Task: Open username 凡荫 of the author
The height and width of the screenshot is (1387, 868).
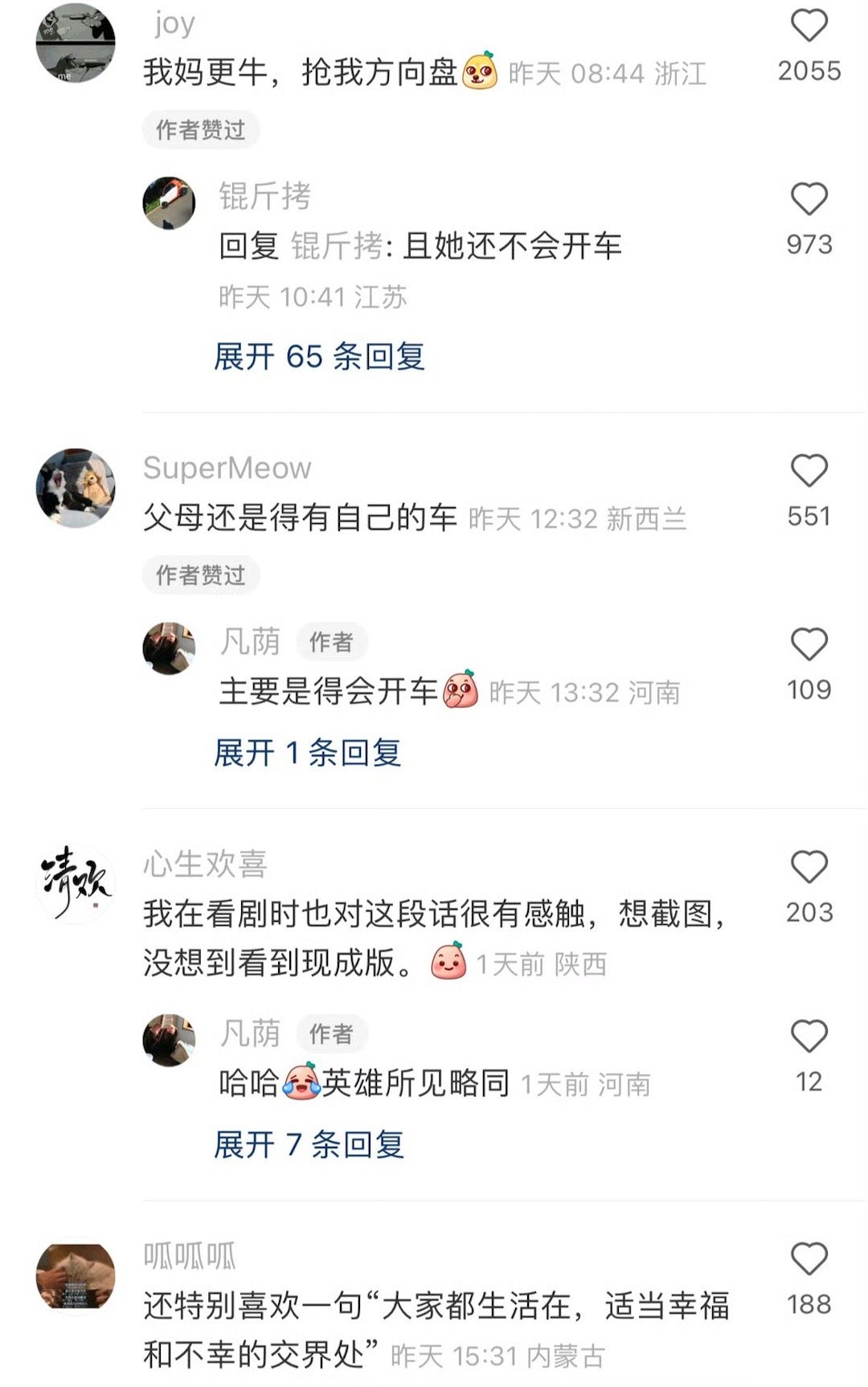Action: coord(249,640)
